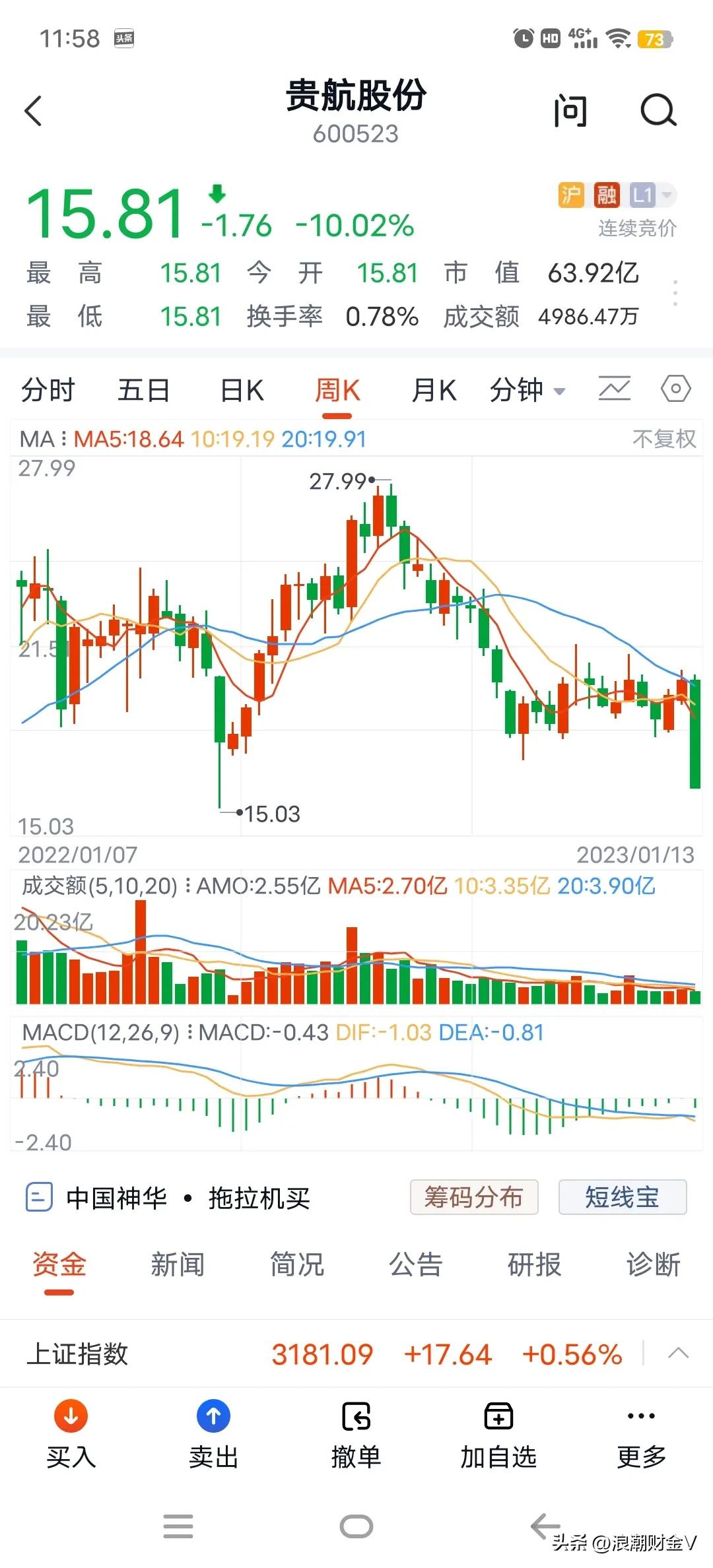
Task: Switch to 新闻 tab
Action: (x=178, y=1265)
